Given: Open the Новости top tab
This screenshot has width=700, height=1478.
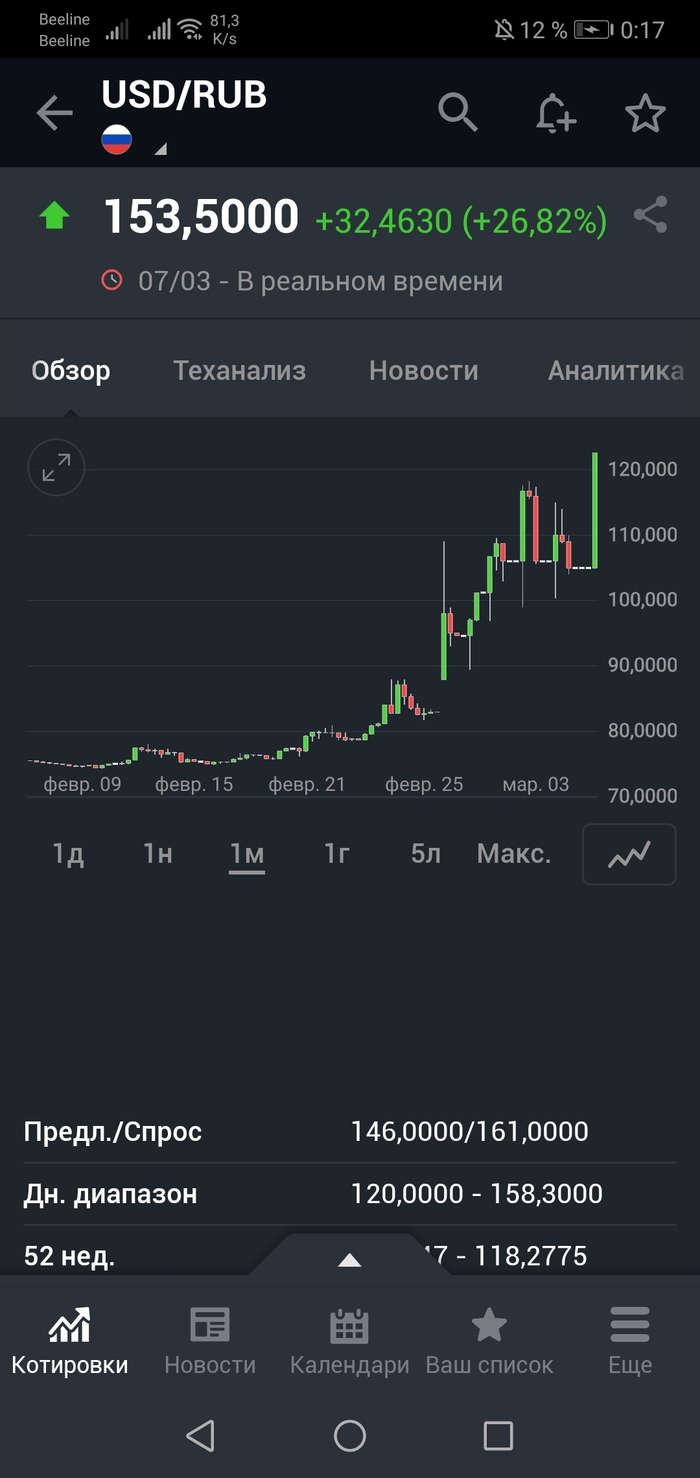Looking at the screenshot, I should (x=423, y=371).
